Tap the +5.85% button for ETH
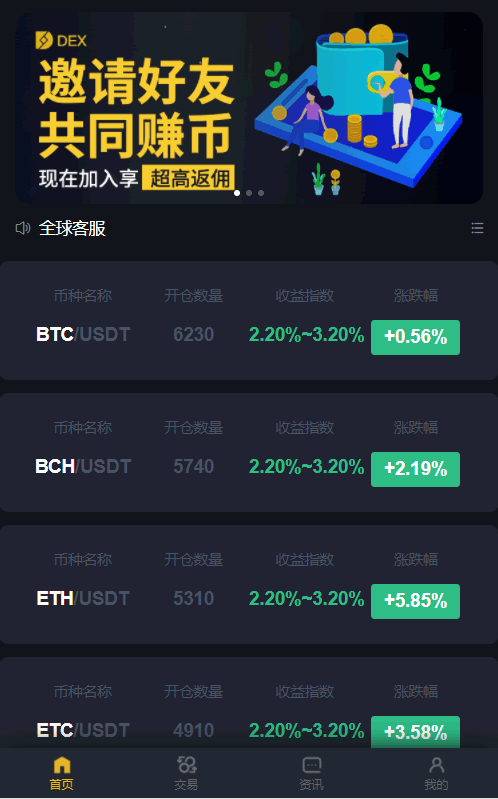The image size is (498, 799). [415, 601]
